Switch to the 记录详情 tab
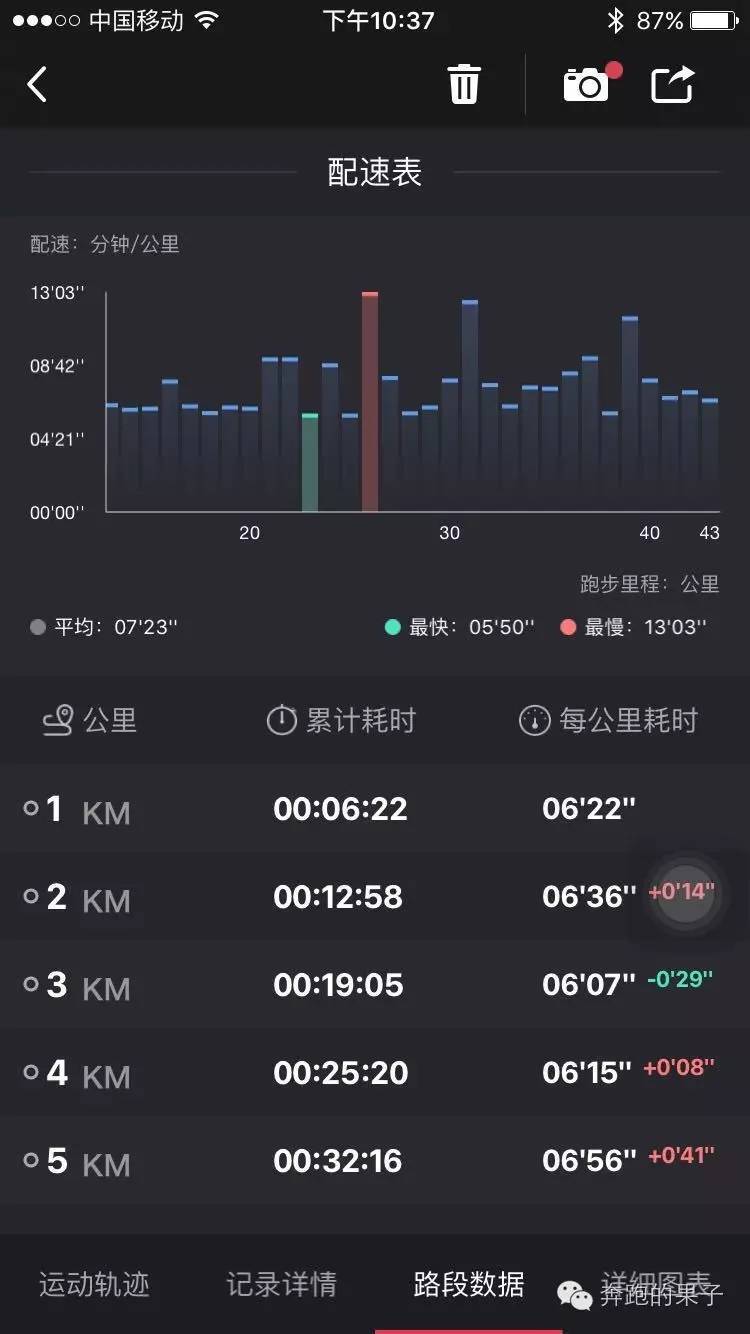 281,1284
